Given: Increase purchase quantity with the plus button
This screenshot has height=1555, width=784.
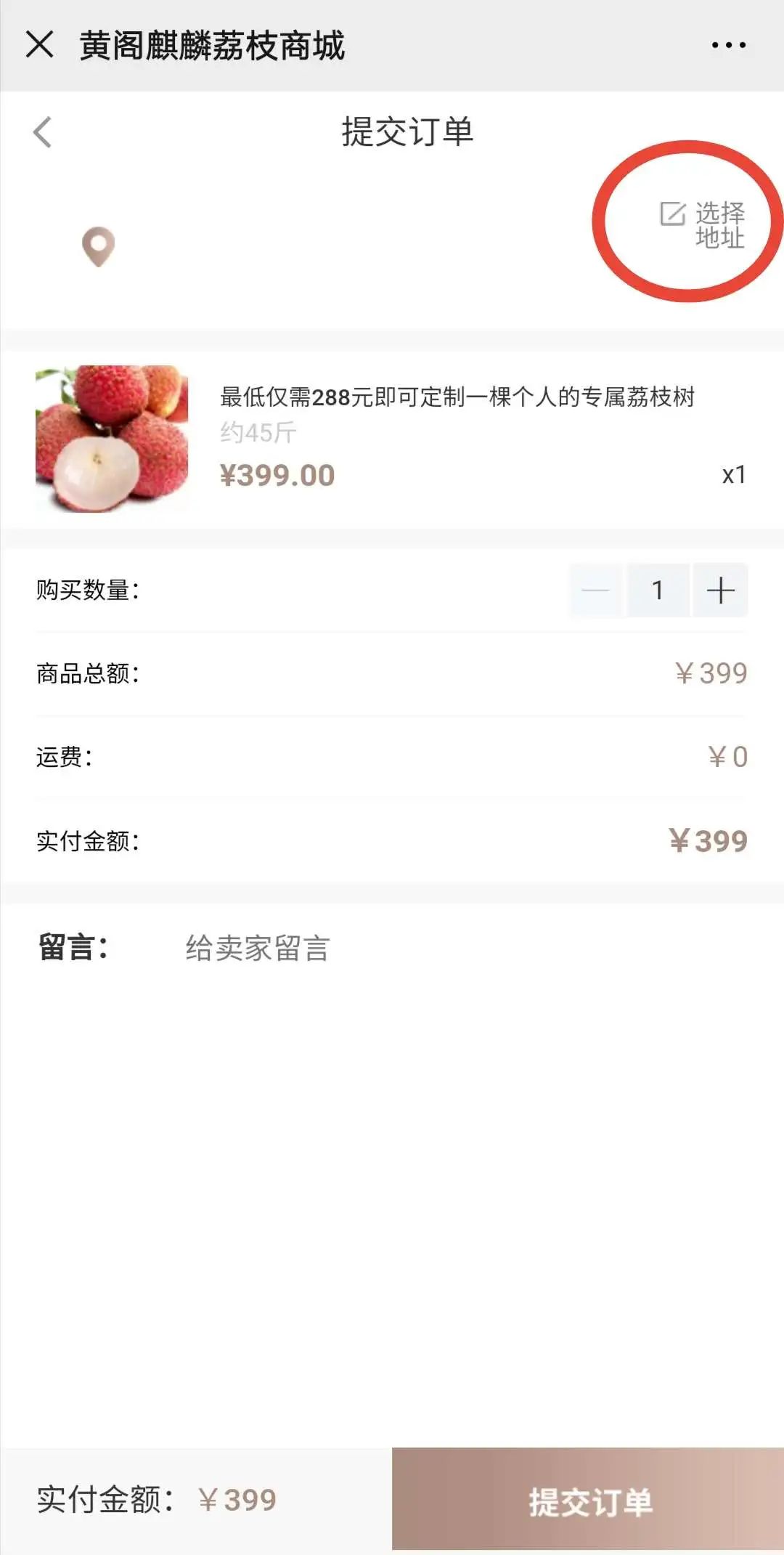Looking at the screenshot, I should (721, 590).
